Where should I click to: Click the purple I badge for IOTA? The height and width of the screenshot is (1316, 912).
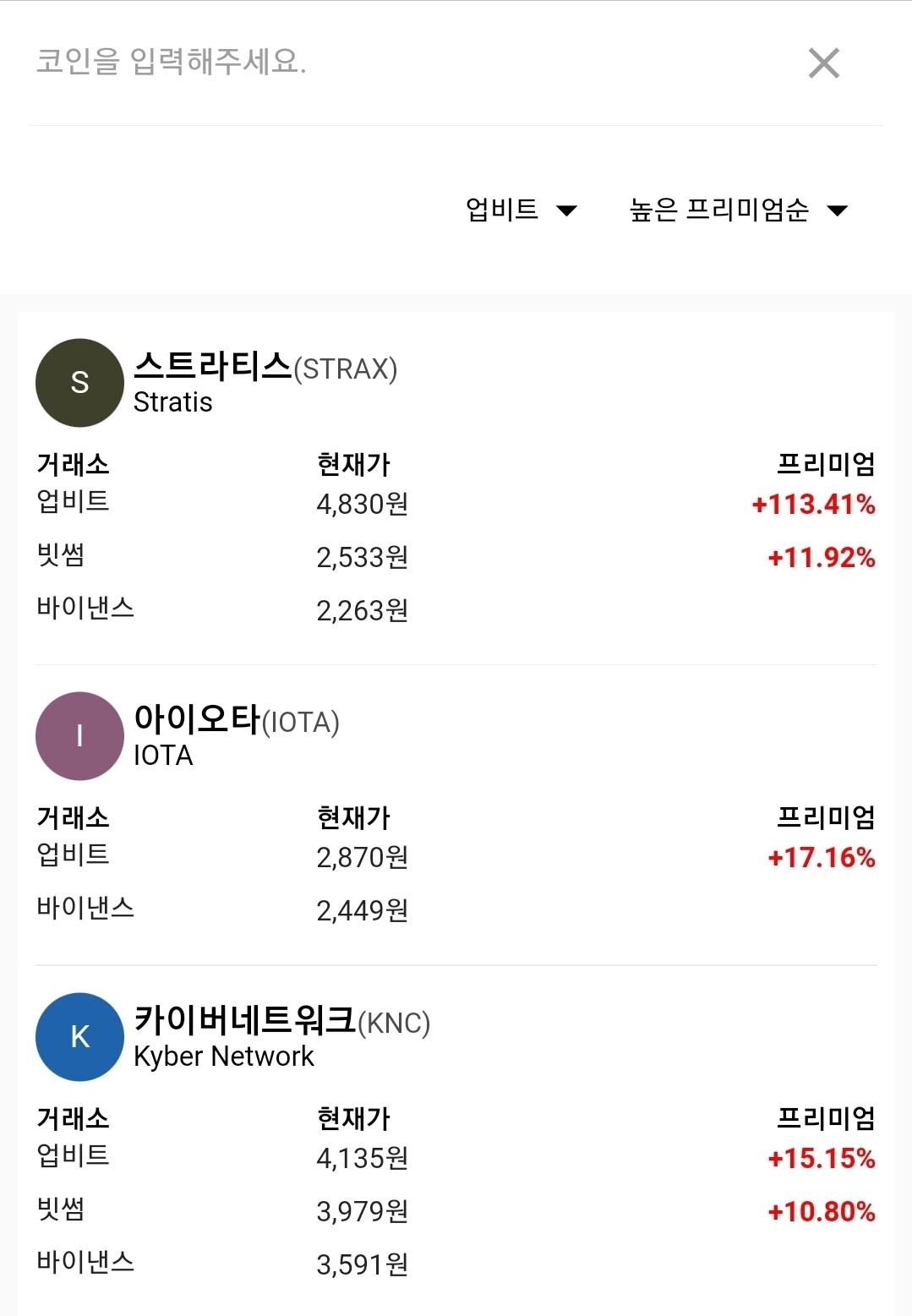click(x=79, y=736)
